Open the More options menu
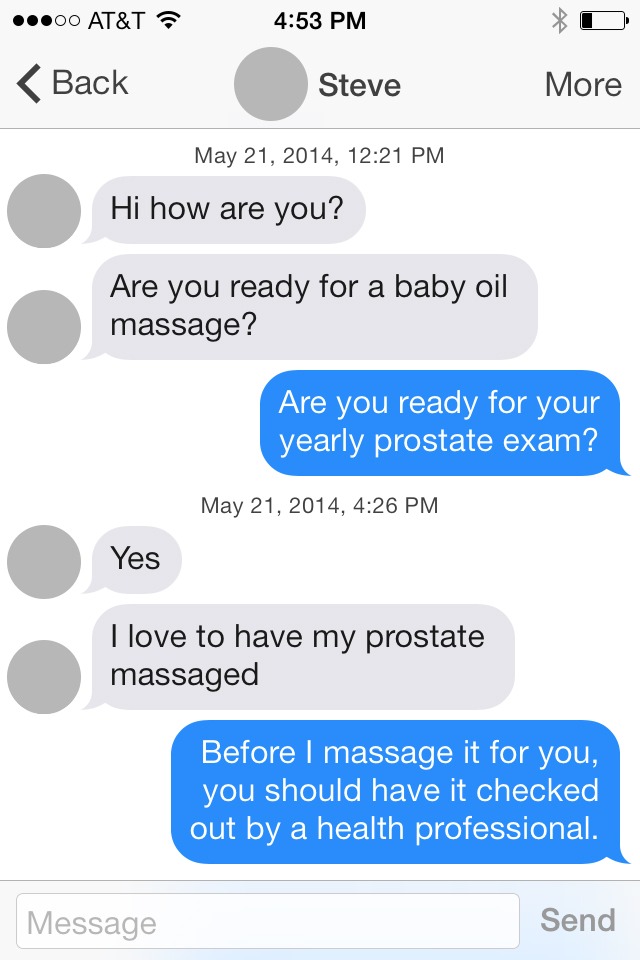This screenshot has height=960, width=640. 583,85
